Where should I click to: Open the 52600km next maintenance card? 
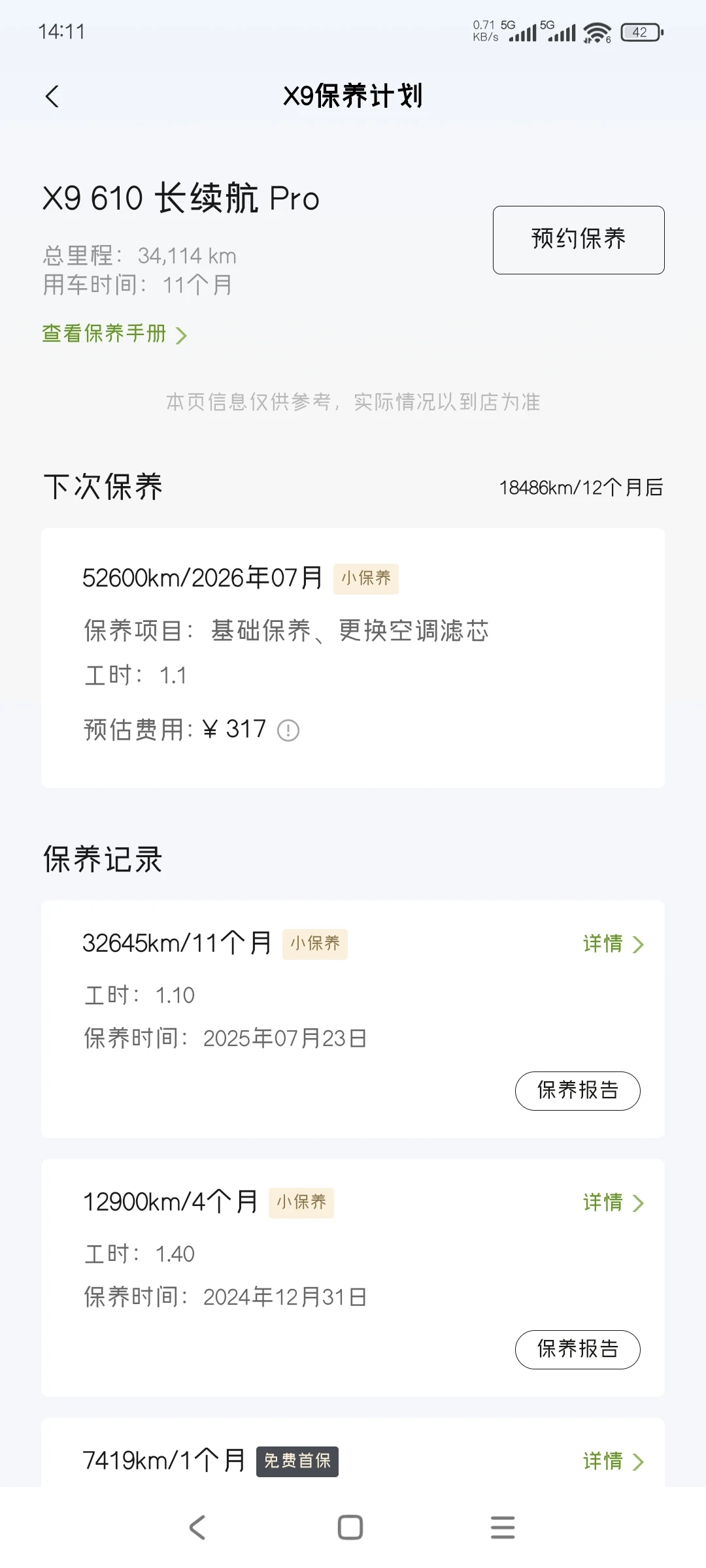pos(353,657)
